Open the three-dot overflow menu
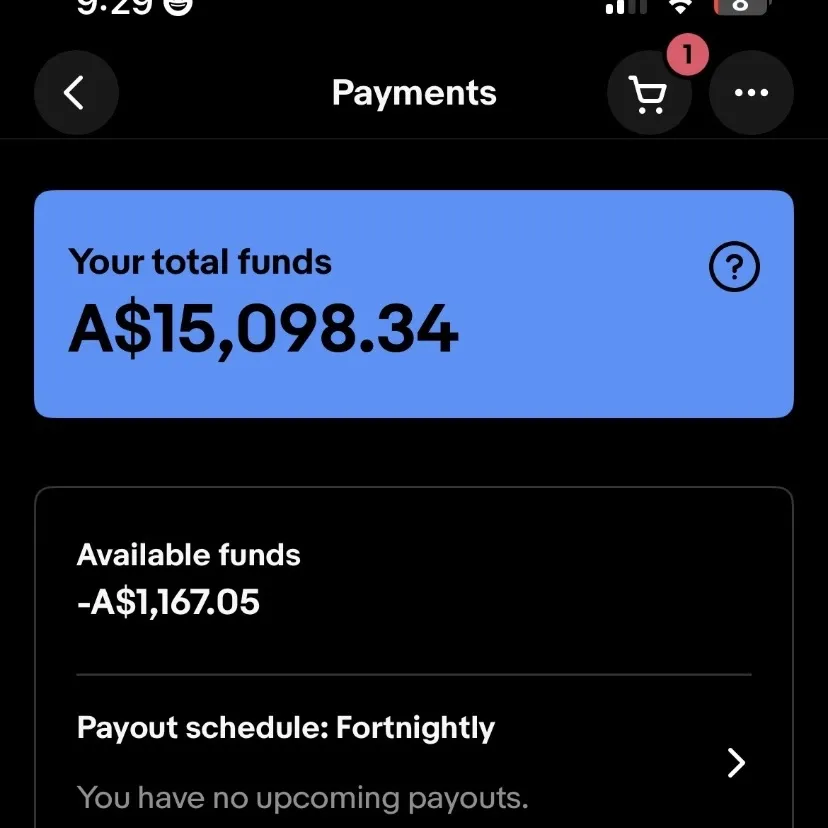 (x=751, y=93)
